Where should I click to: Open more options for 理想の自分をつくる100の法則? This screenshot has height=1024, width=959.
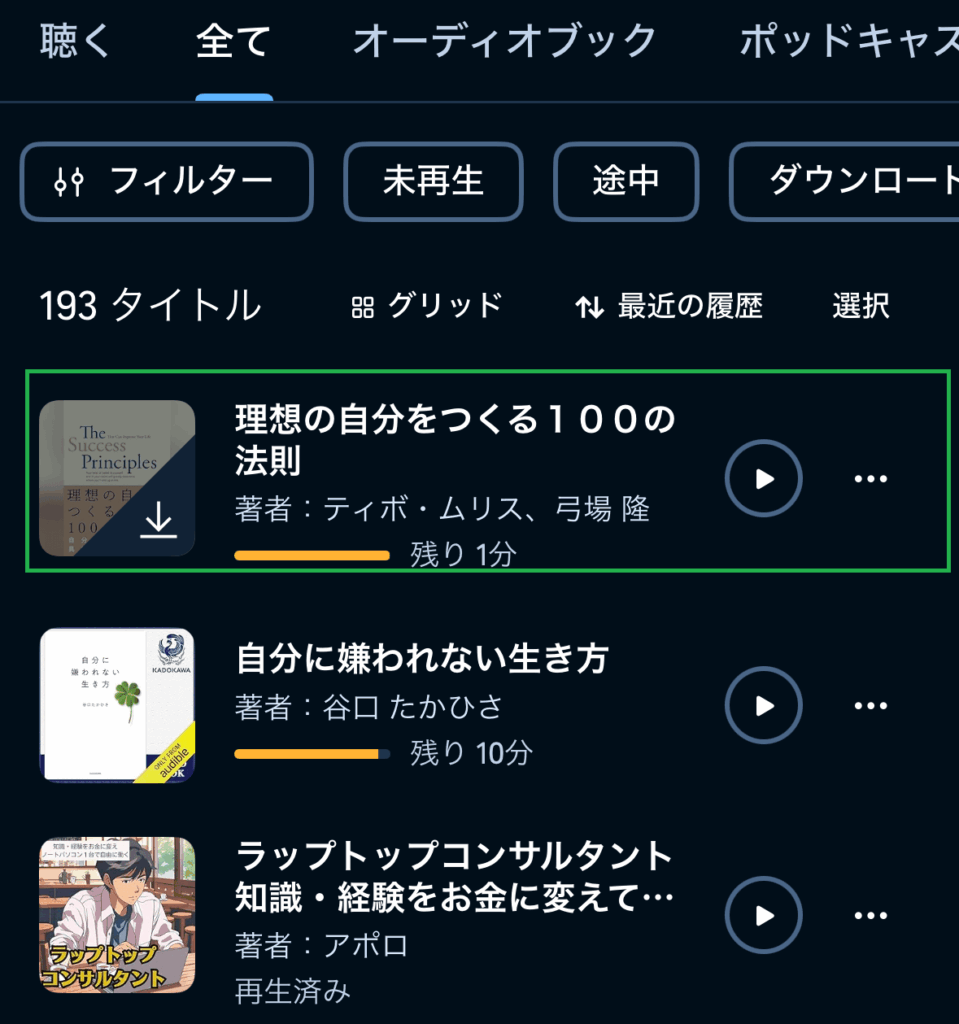(871, 479)
